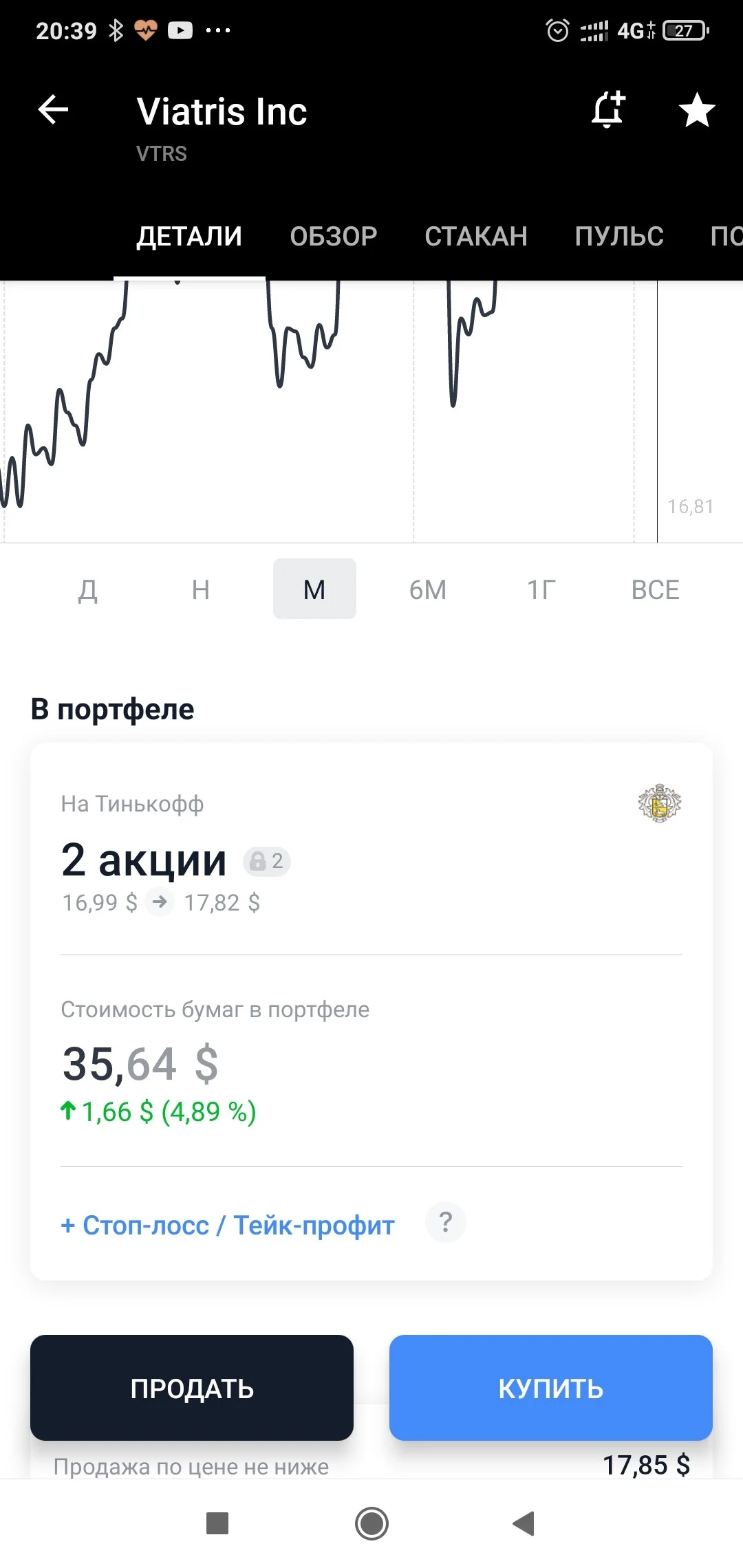
Task: Set chart period to Д
Action: (87, 589)
